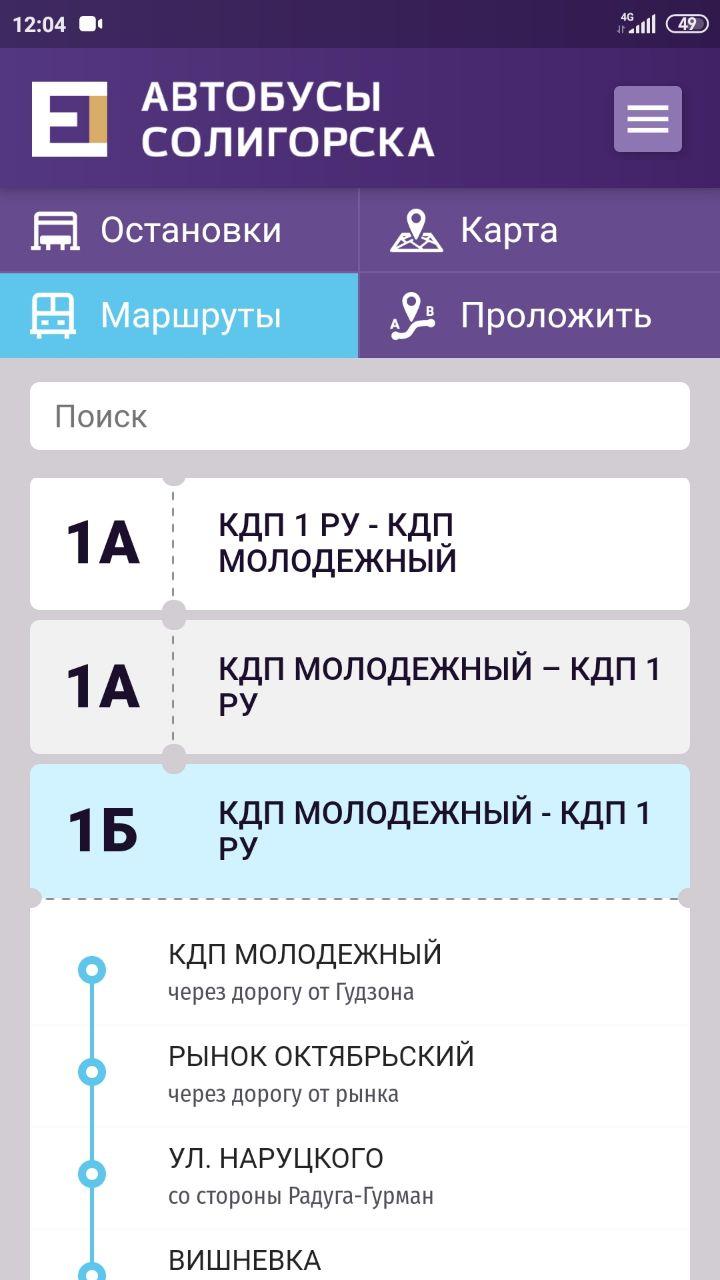Switch to the Проложить tab

[540, 315]
